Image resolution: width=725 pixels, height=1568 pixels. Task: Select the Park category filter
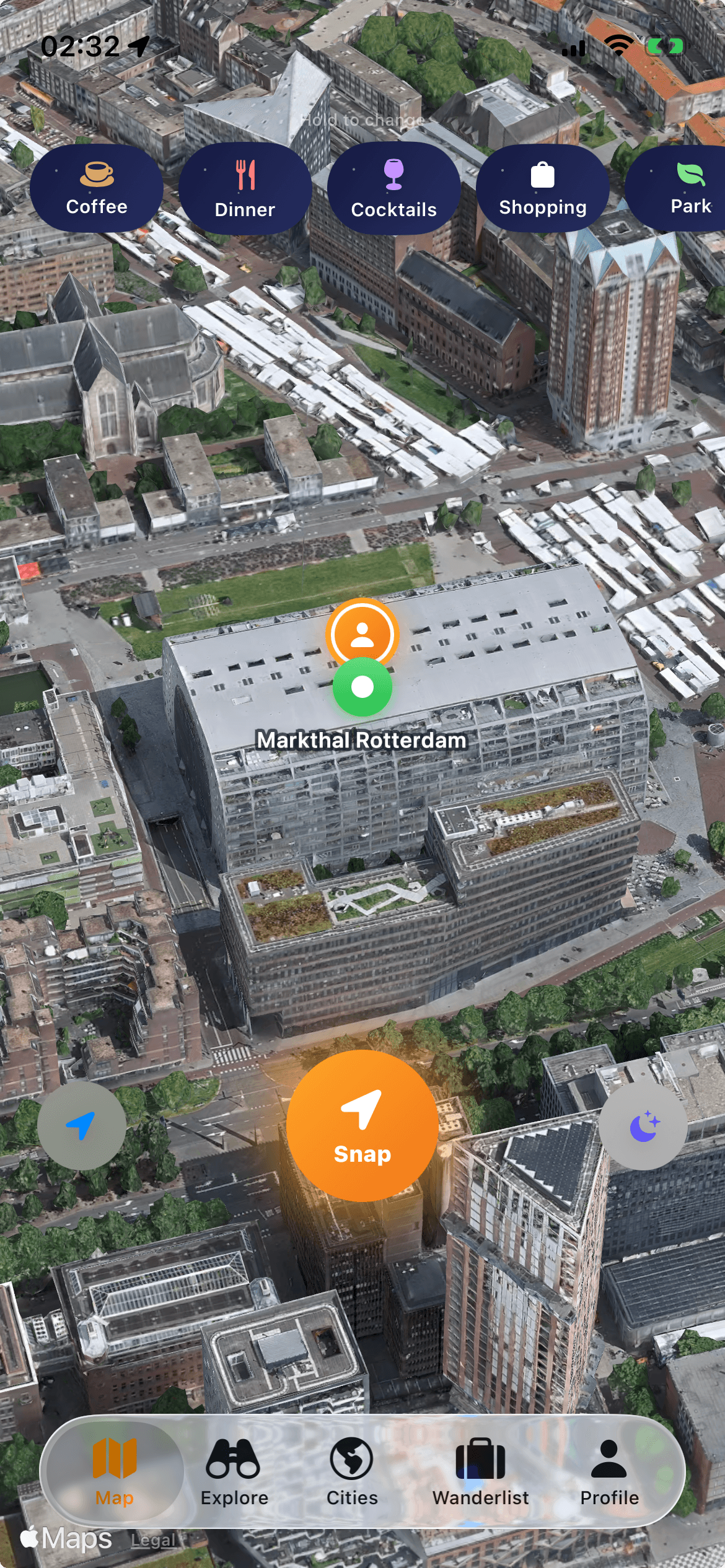pos(688,189)
